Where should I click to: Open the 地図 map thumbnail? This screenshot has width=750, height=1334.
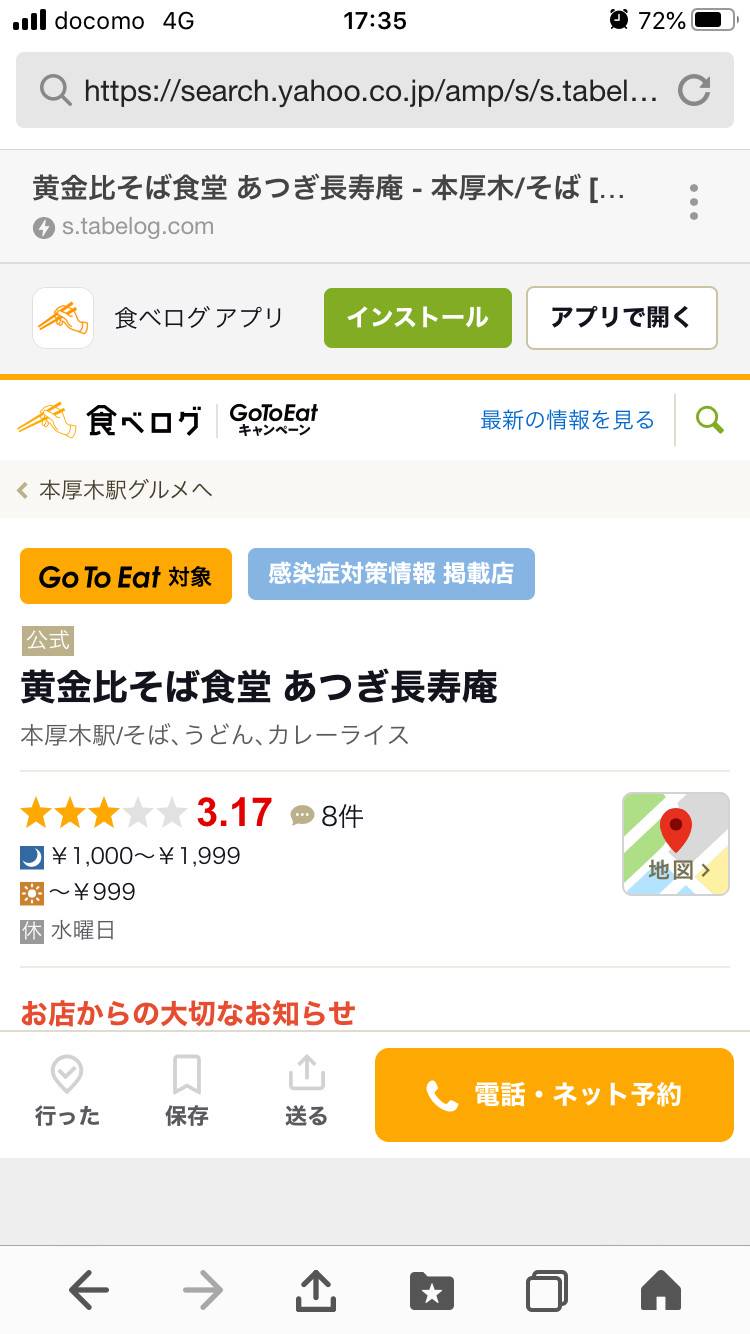tap(676, 843)
